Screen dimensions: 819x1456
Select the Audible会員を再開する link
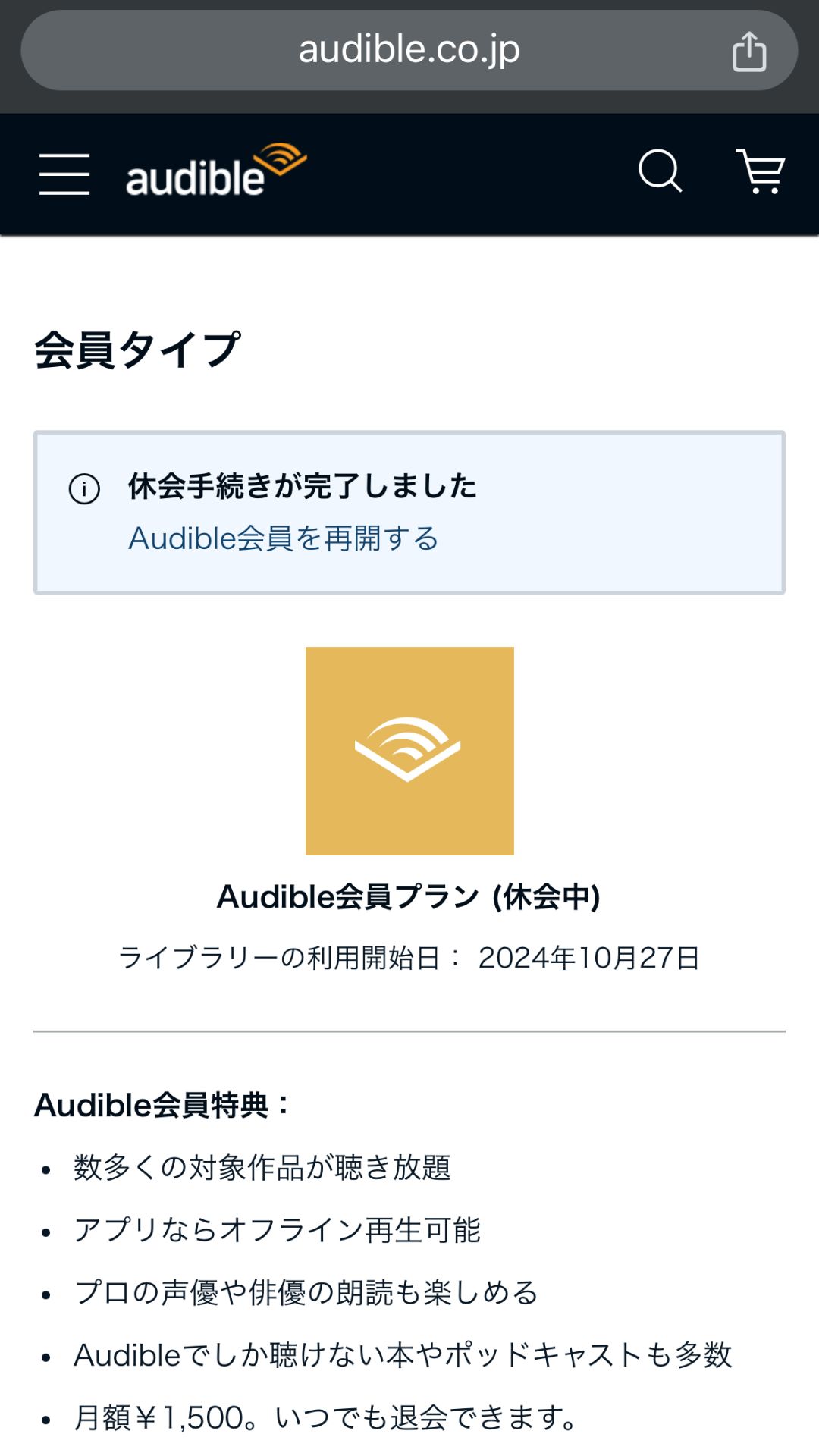pyautogui.click(x=284, y=539)
